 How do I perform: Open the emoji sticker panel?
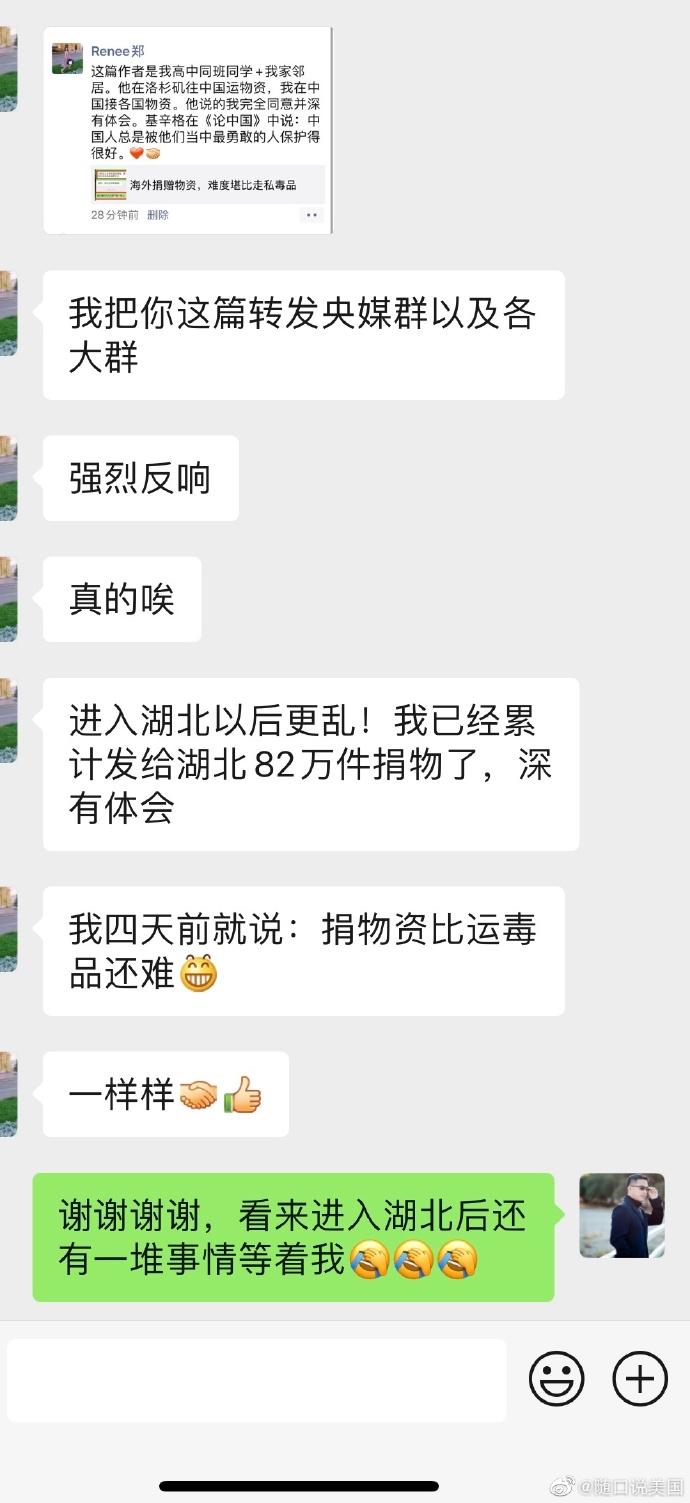click(556, 1380)
